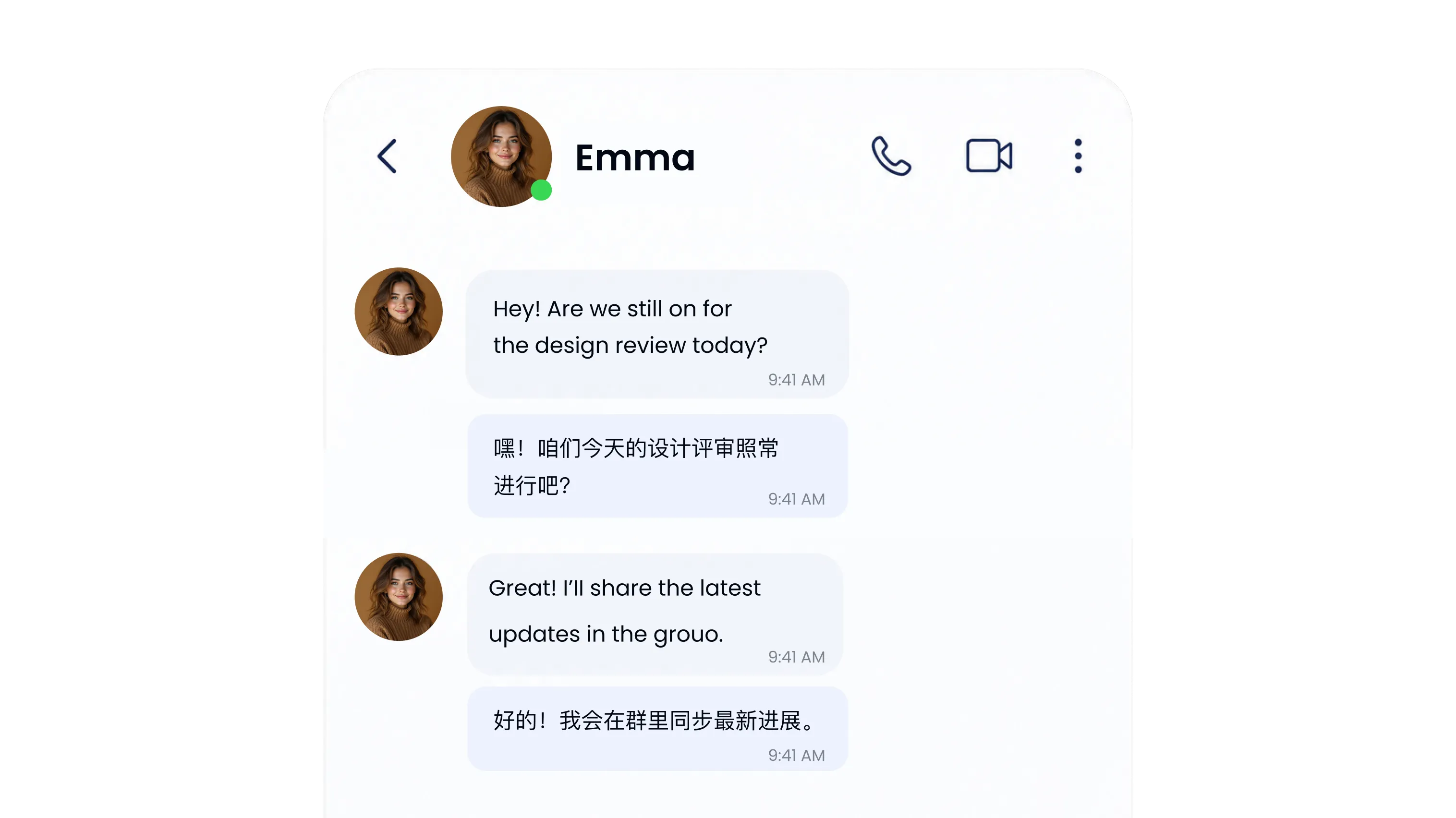Viewport: 1456px width, 818px height.
Task: Open Emma's profile from the header avatar
Action: point(501,156)
